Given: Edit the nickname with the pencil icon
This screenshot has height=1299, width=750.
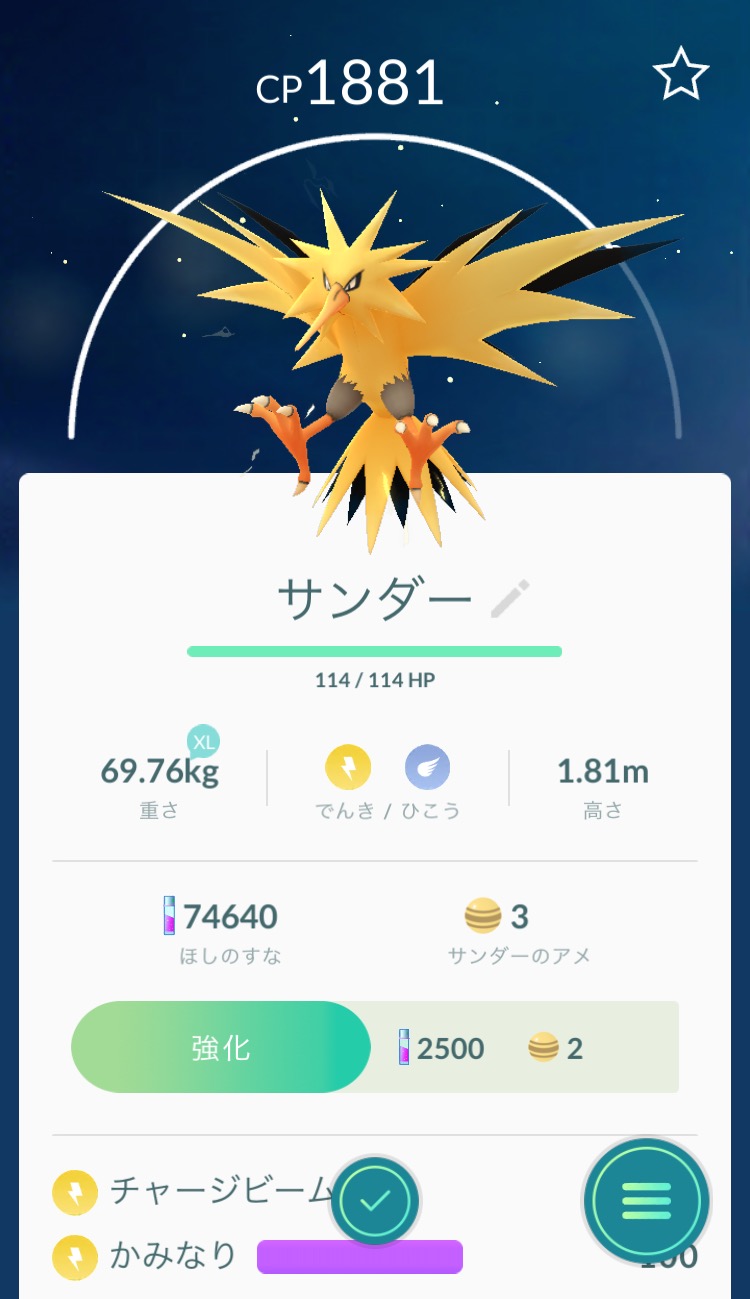Looking at the screenshot, I should (x=511, y=598).
